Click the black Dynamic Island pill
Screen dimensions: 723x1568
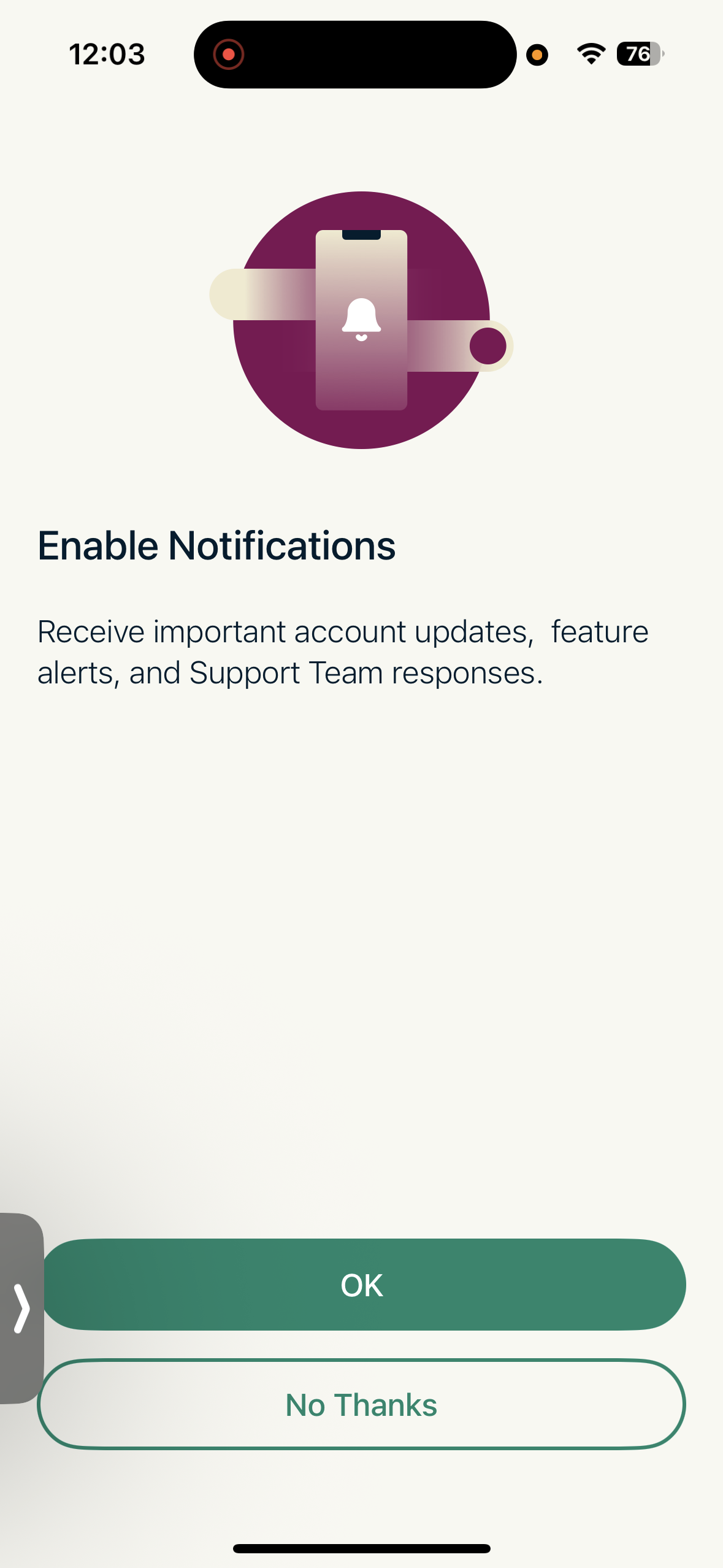point(354,54)
